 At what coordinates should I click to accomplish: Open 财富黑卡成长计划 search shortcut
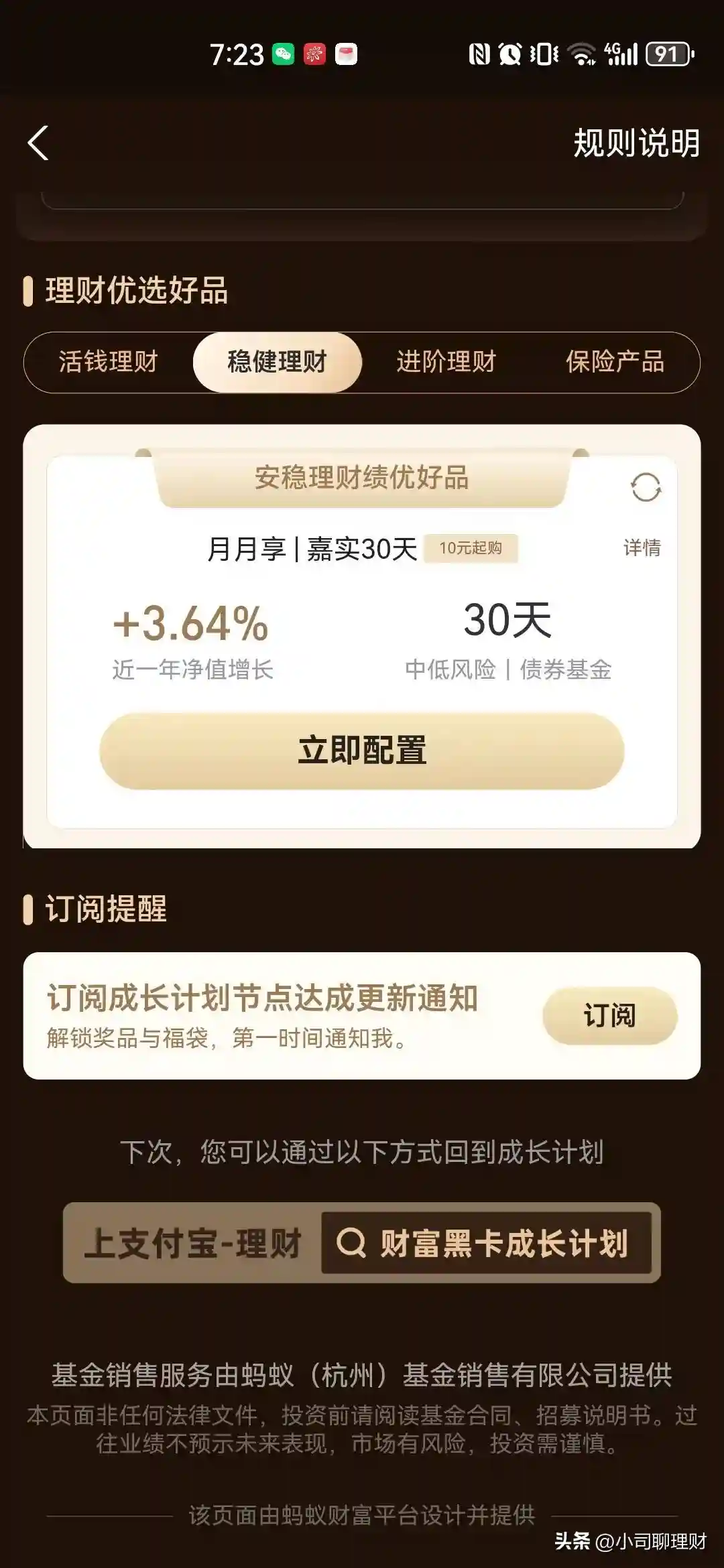tap(486, 1243)
